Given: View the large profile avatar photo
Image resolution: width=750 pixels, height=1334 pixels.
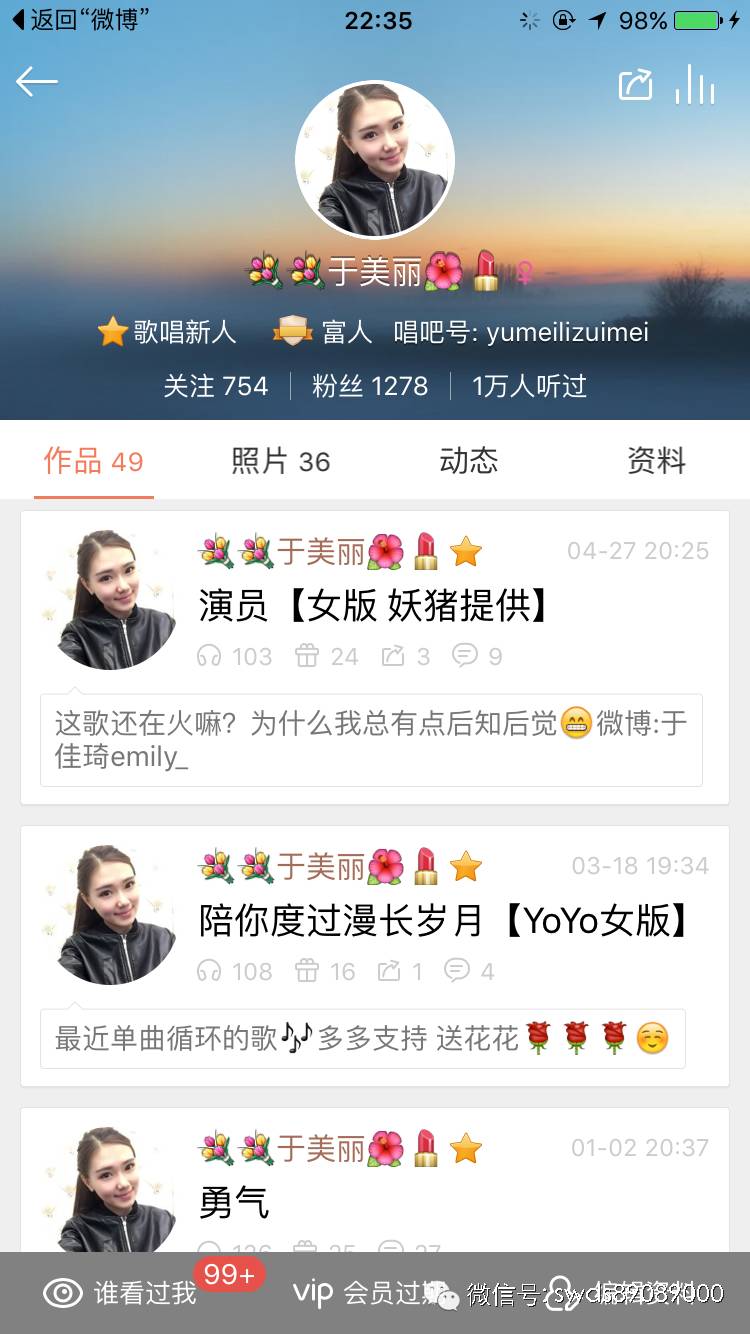Looking at the screenshot, I should [x=375, y=160].
